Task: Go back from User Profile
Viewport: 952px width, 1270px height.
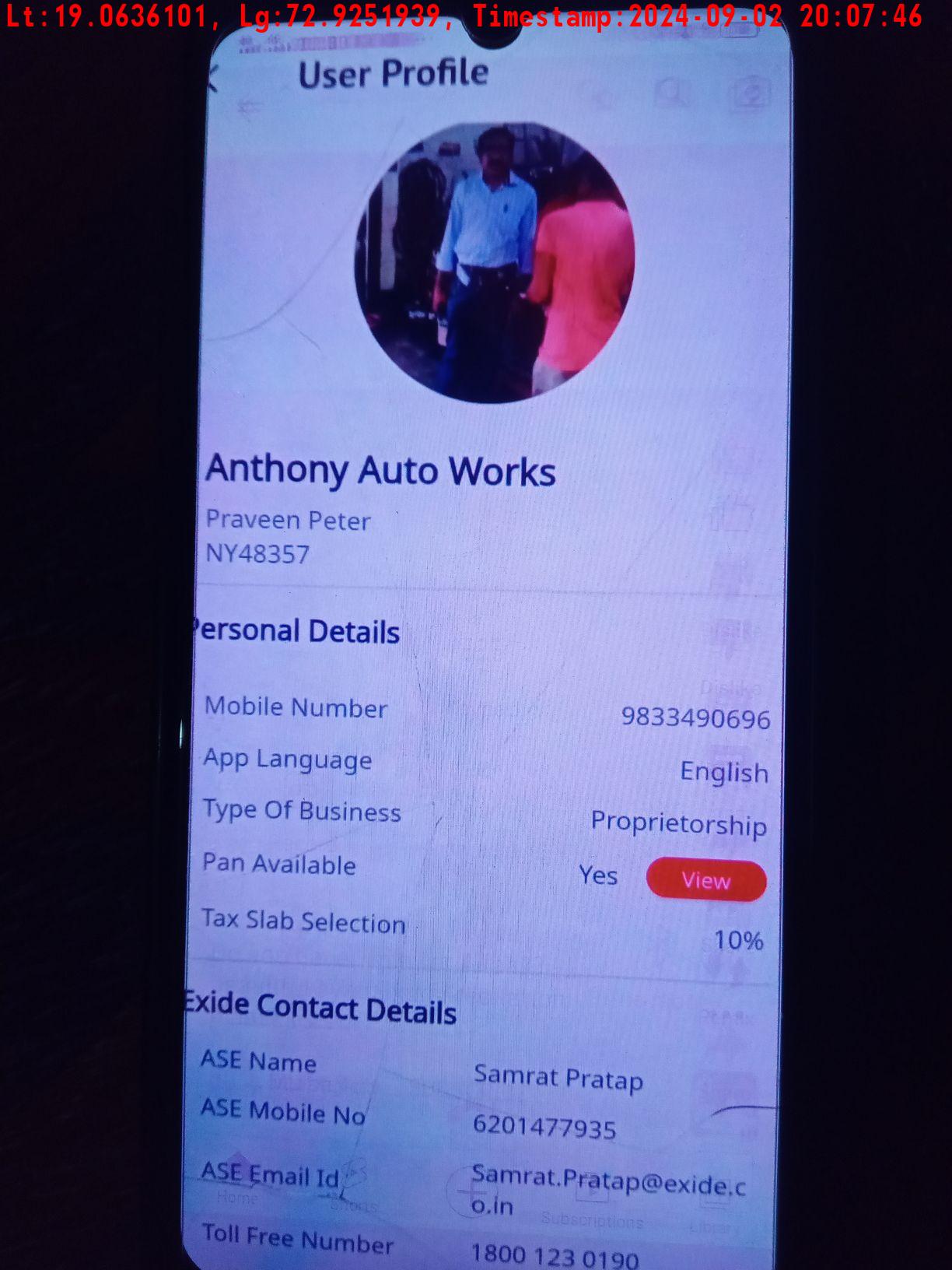Action: (x=215, y=79)
